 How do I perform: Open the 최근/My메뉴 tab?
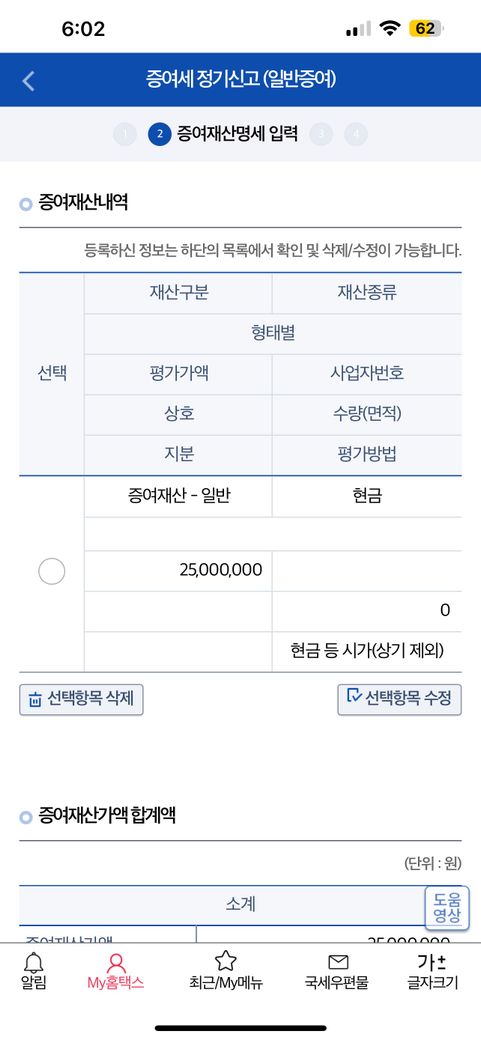click(226, 972)
